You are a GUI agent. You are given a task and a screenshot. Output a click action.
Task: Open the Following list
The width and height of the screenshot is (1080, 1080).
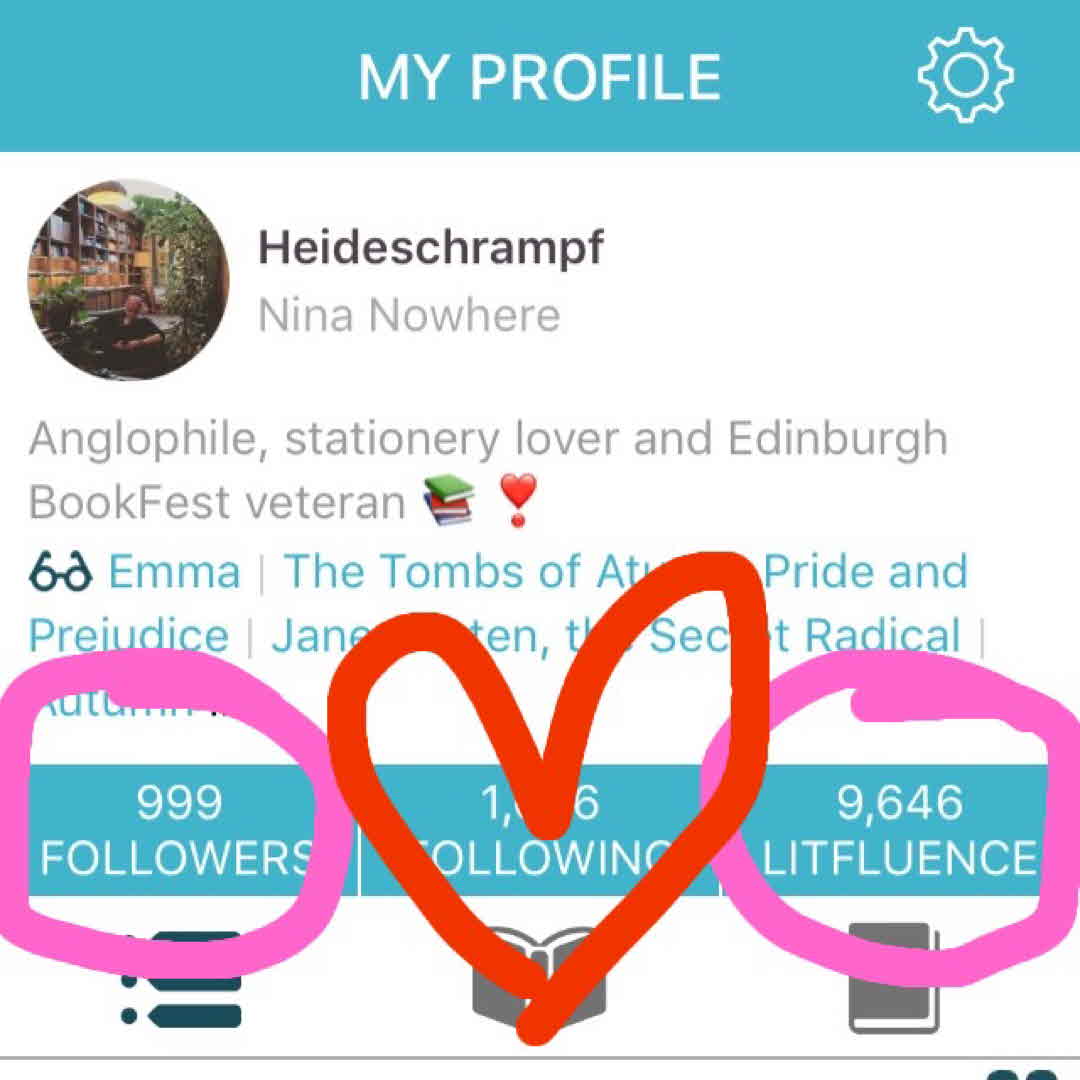[x=540, y=830]
